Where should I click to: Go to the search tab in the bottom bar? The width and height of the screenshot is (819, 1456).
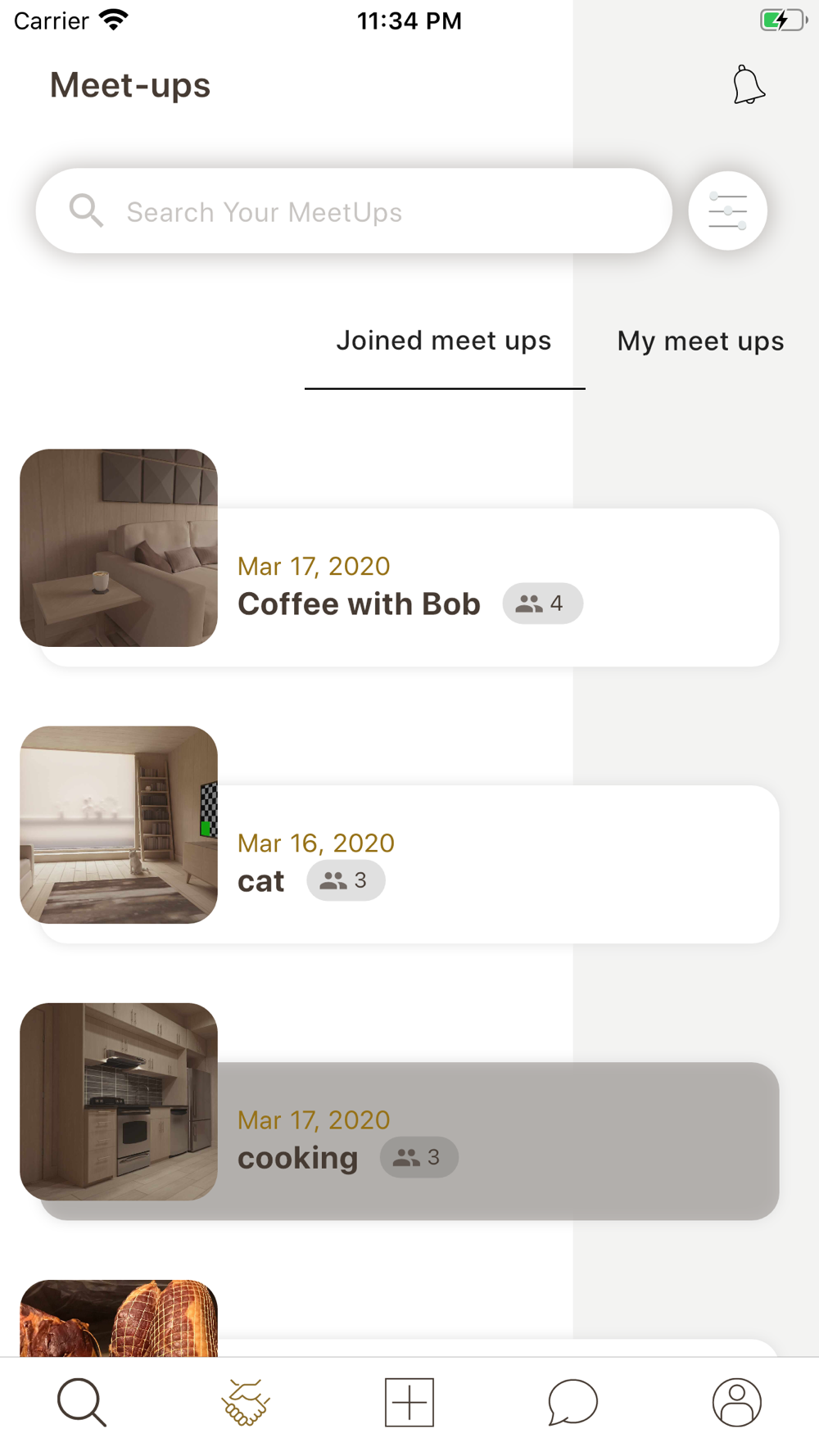[82, 1402]
